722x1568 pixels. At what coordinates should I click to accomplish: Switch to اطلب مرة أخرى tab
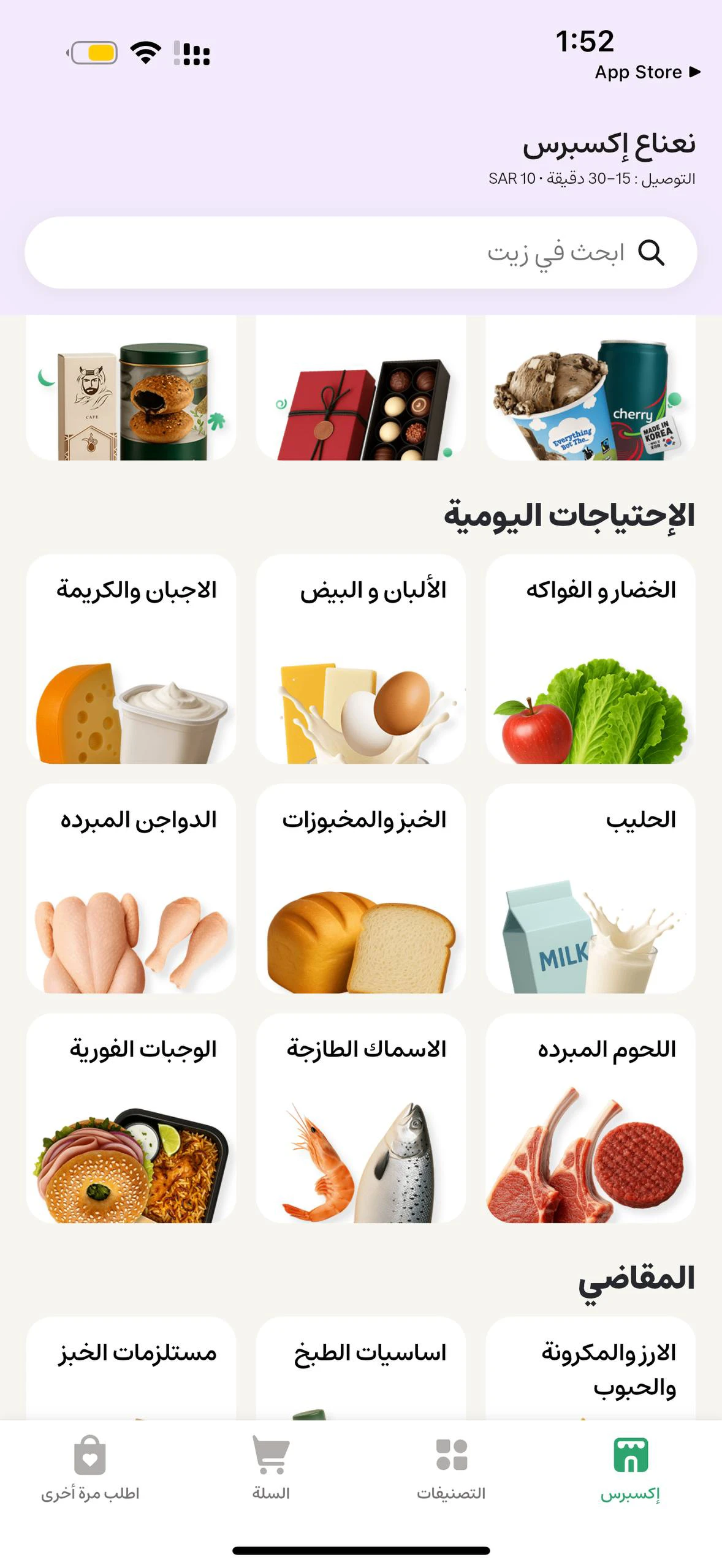click(x=90, y=1468)
